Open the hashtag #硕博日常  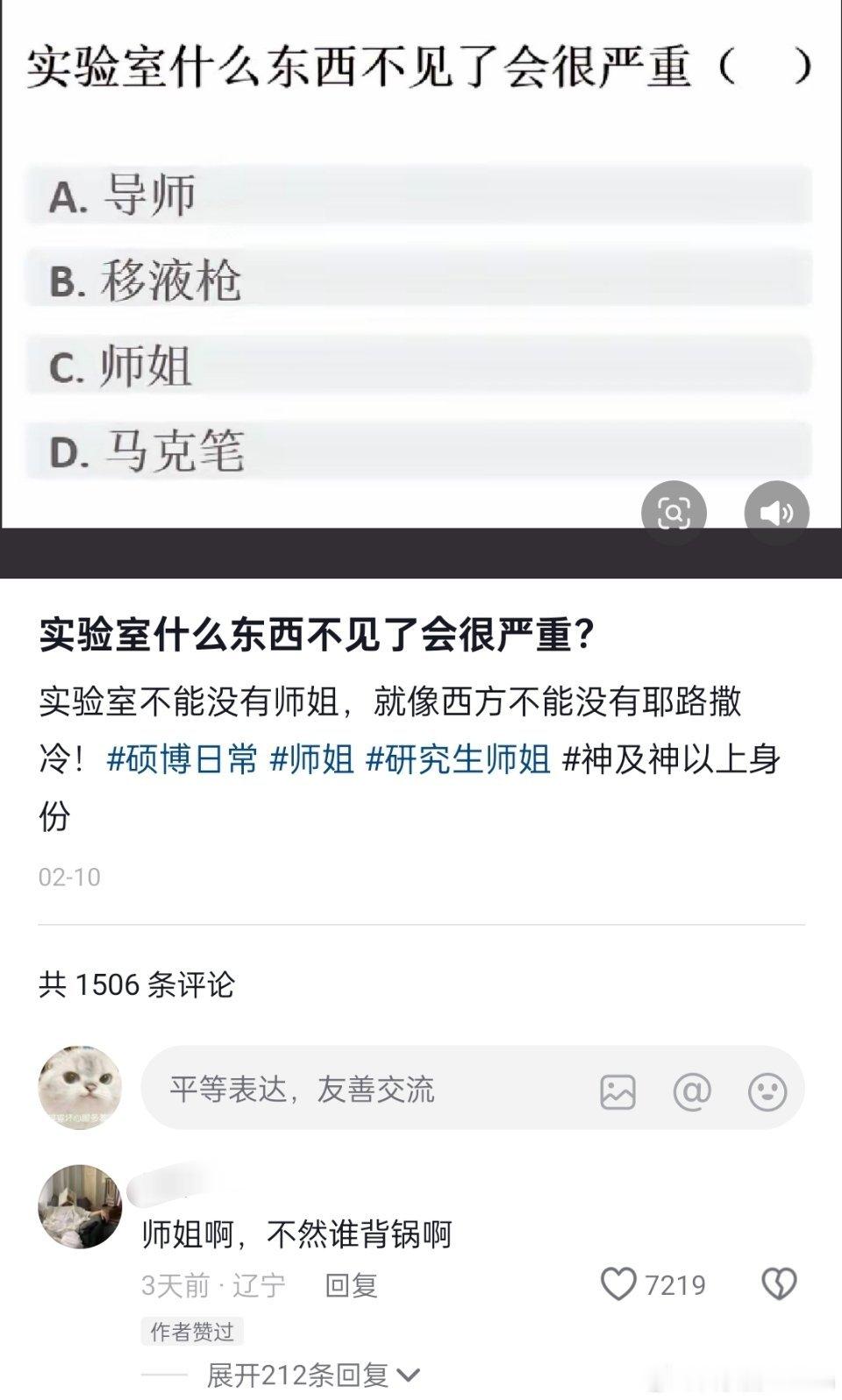click(184, 762)
